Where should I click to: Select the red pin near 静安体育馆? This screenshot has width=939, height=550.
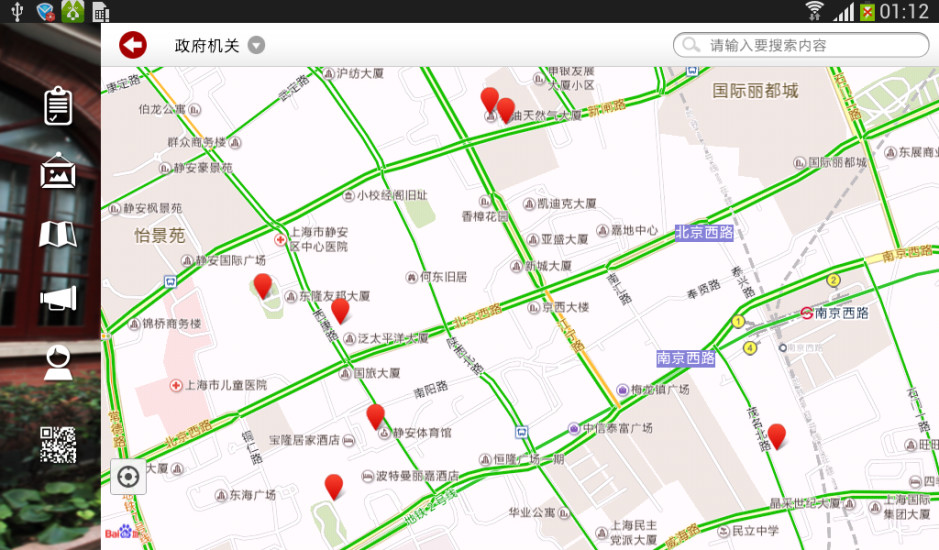[x=375, y=415]
